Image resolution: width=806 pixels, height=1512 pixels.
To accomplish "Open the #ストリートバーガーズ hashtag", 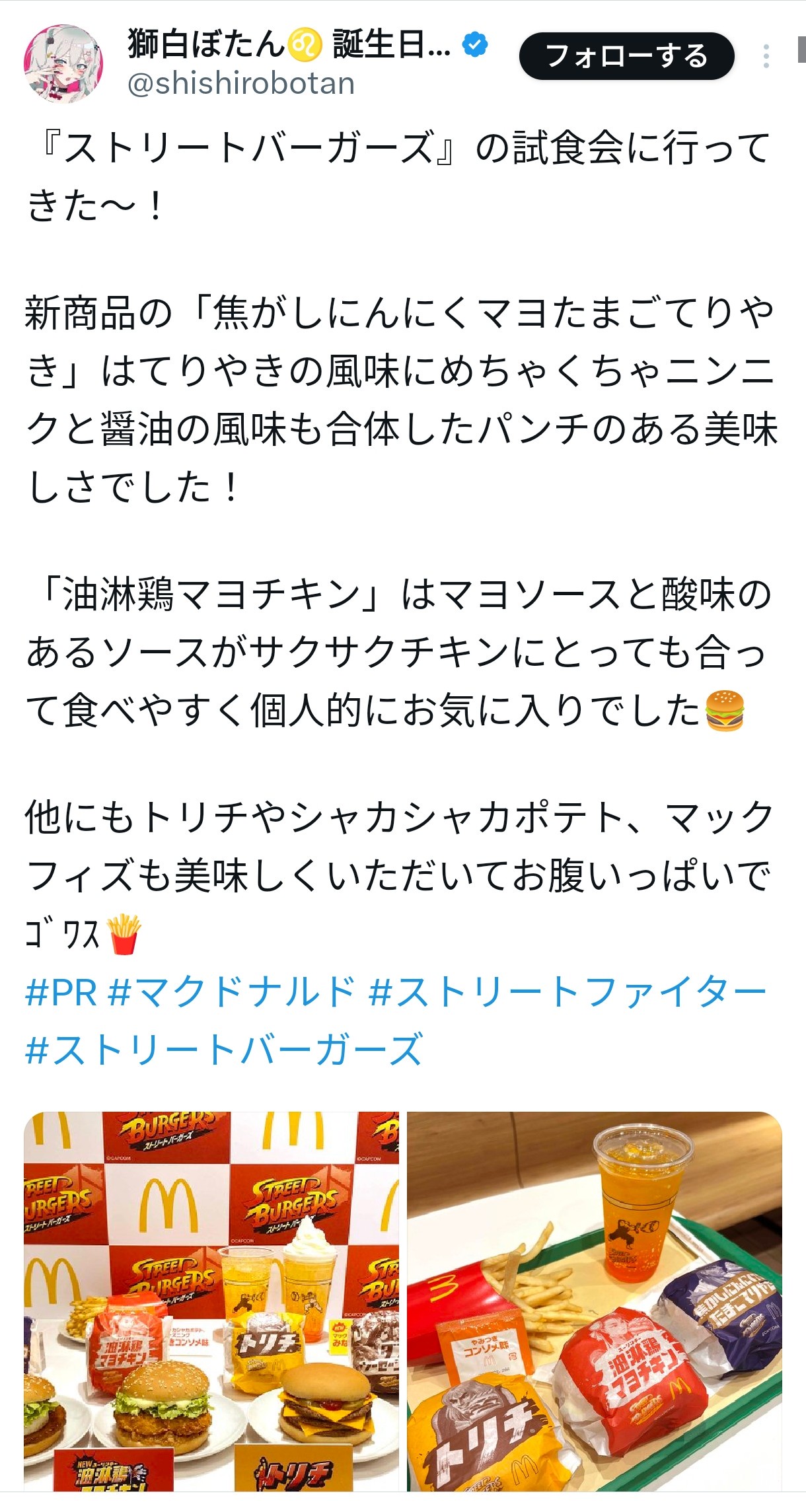I will pos(225,1050).
